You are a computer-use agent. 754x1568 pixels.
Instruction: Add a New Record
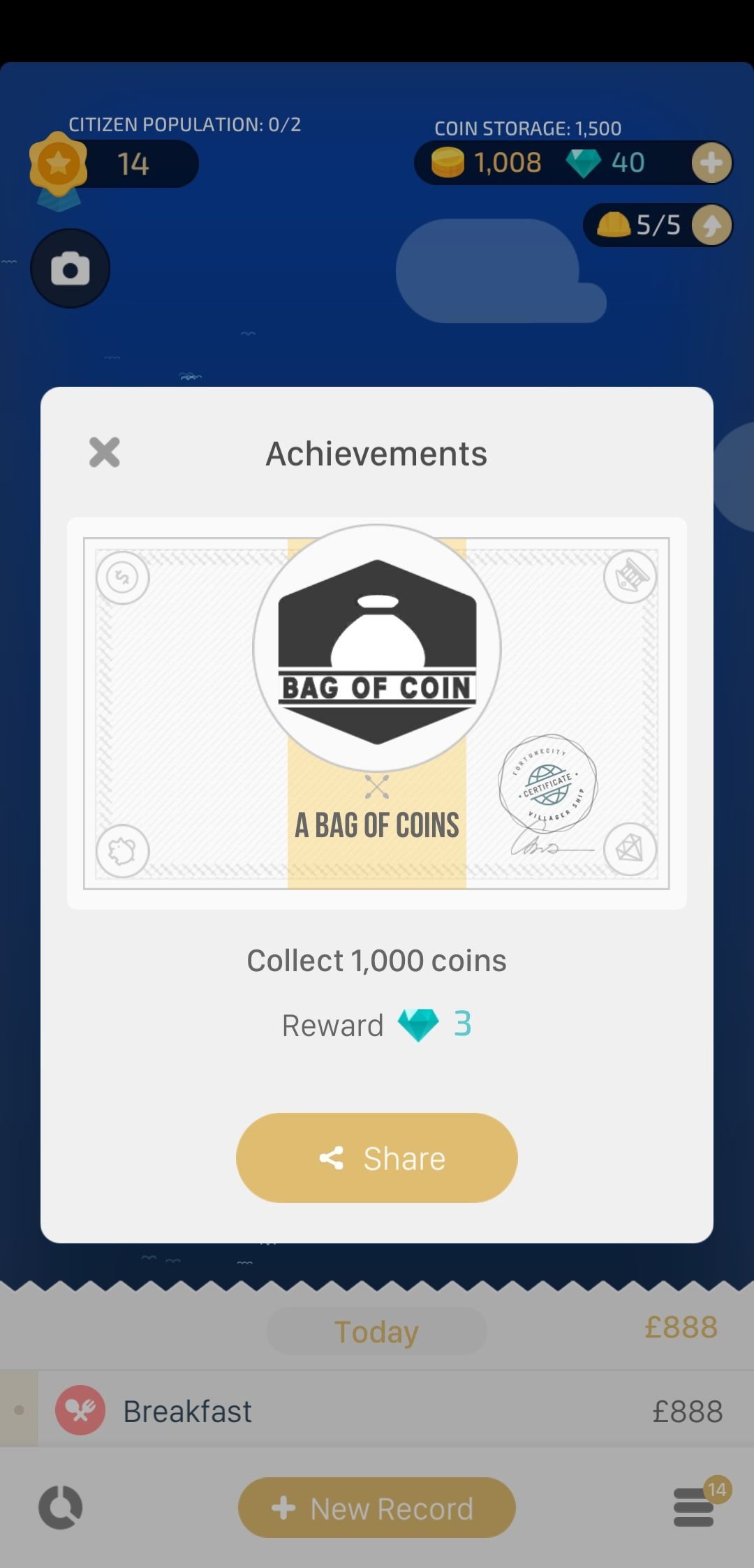click(377, 1508)
